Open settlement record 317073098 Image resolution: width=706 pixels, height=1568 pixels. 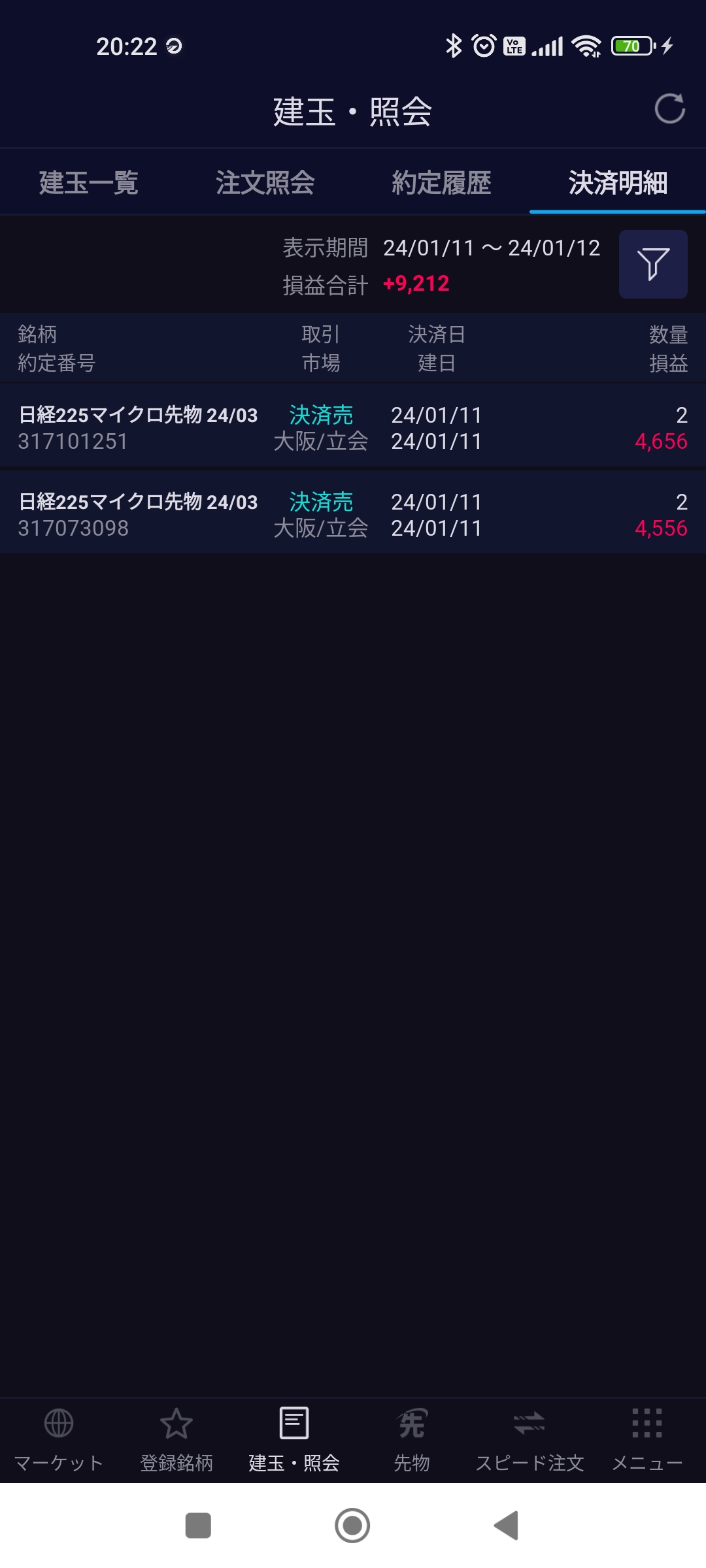click(353, 514)
